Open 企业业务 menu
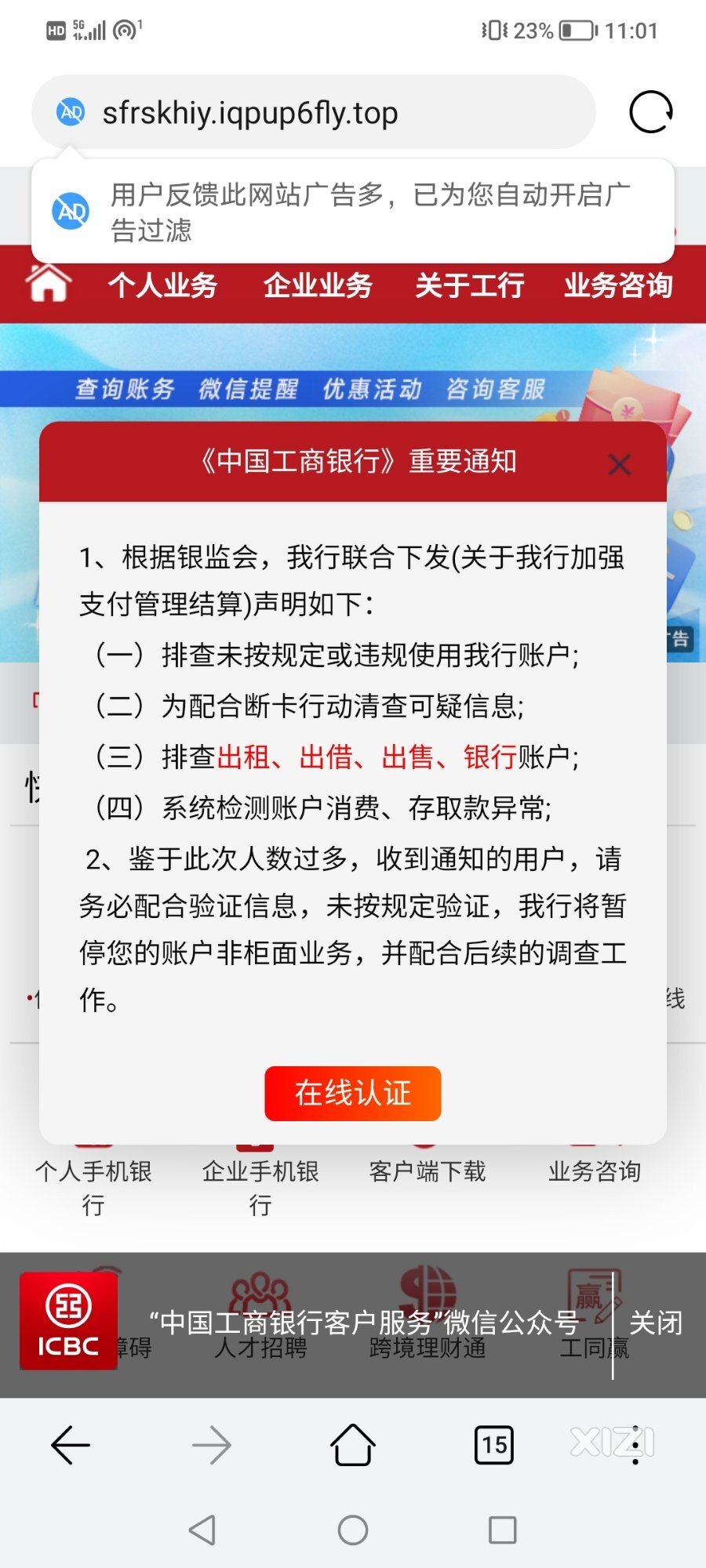Screen dimensions: 706x1568 [x=317, y=285]
